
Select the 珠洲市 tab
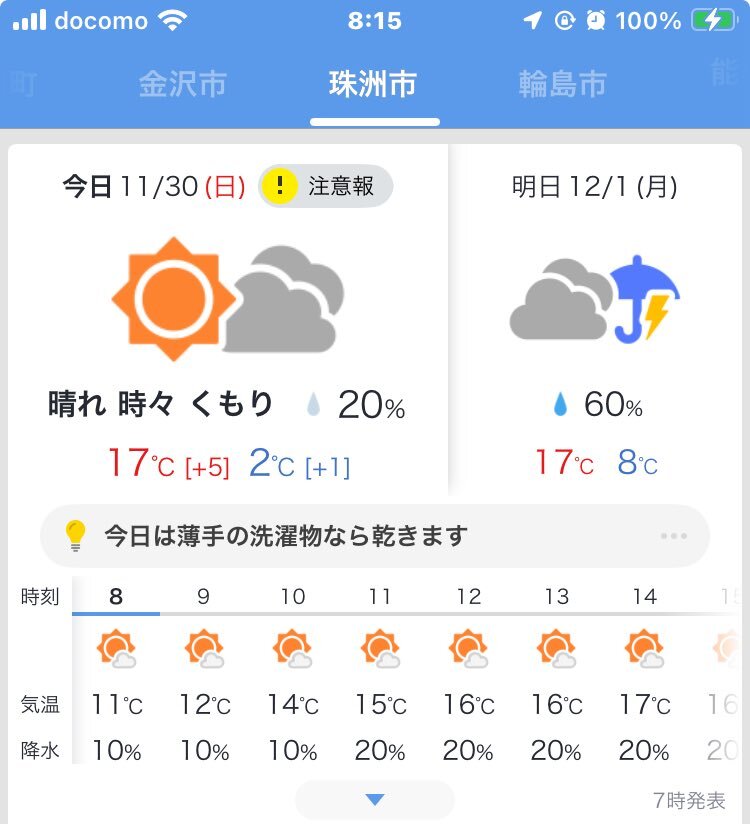[373, 84]
